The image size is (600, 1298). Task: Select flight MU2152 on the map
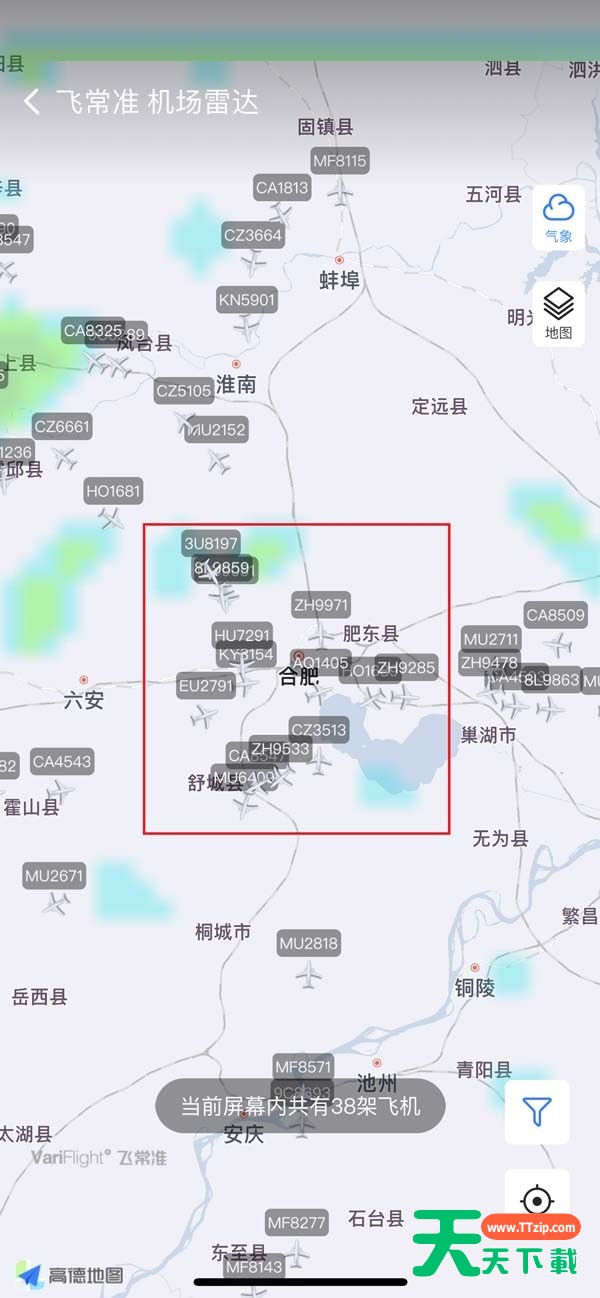(x=217, y=430)
